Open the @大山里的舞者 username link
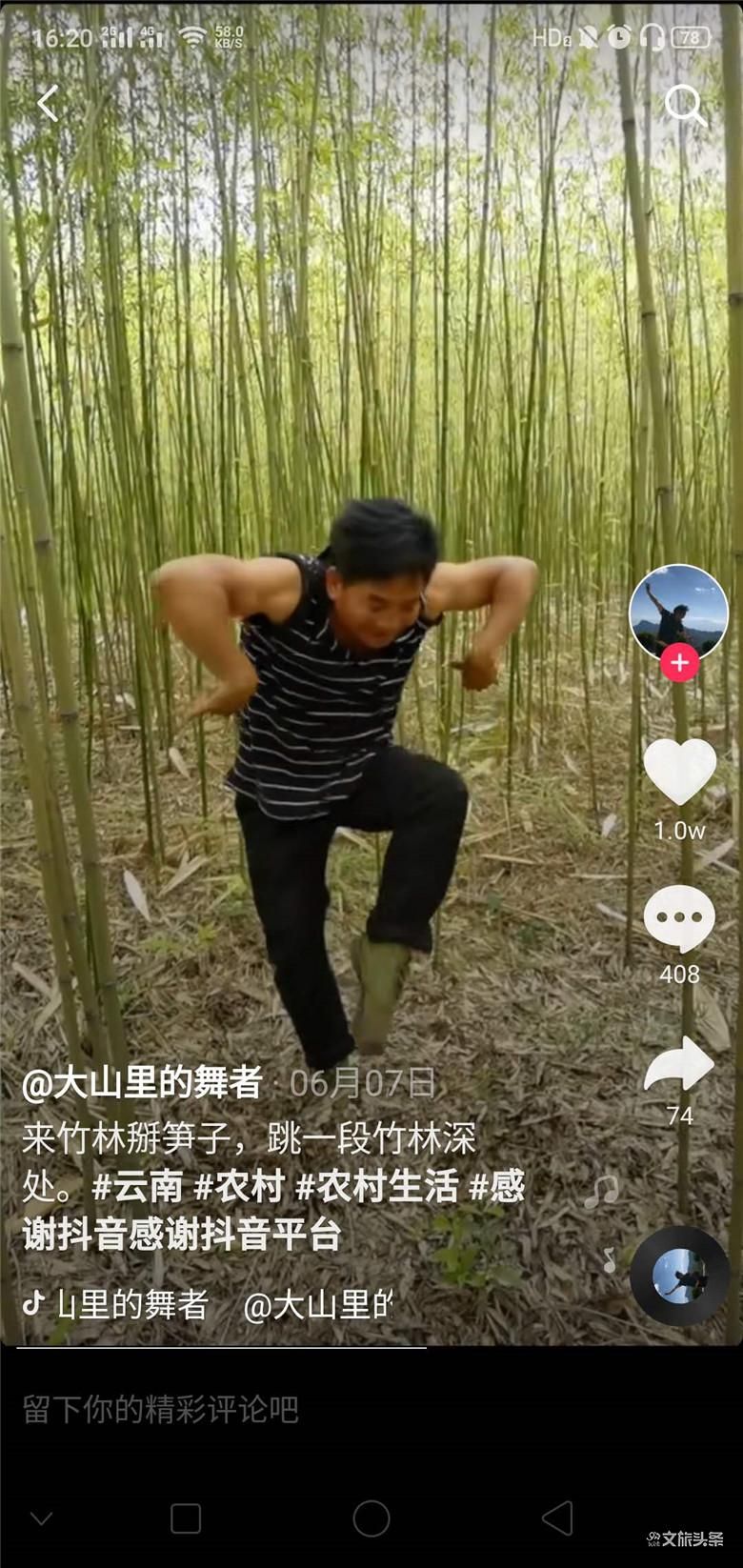Screen dimensions: 743x1568 142,1083
